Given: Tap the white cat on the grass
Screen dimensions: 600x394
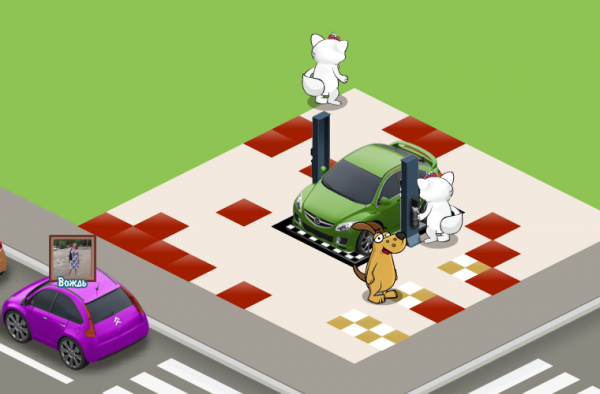Looking at the screenshot, I should click(x=326, y=69).
